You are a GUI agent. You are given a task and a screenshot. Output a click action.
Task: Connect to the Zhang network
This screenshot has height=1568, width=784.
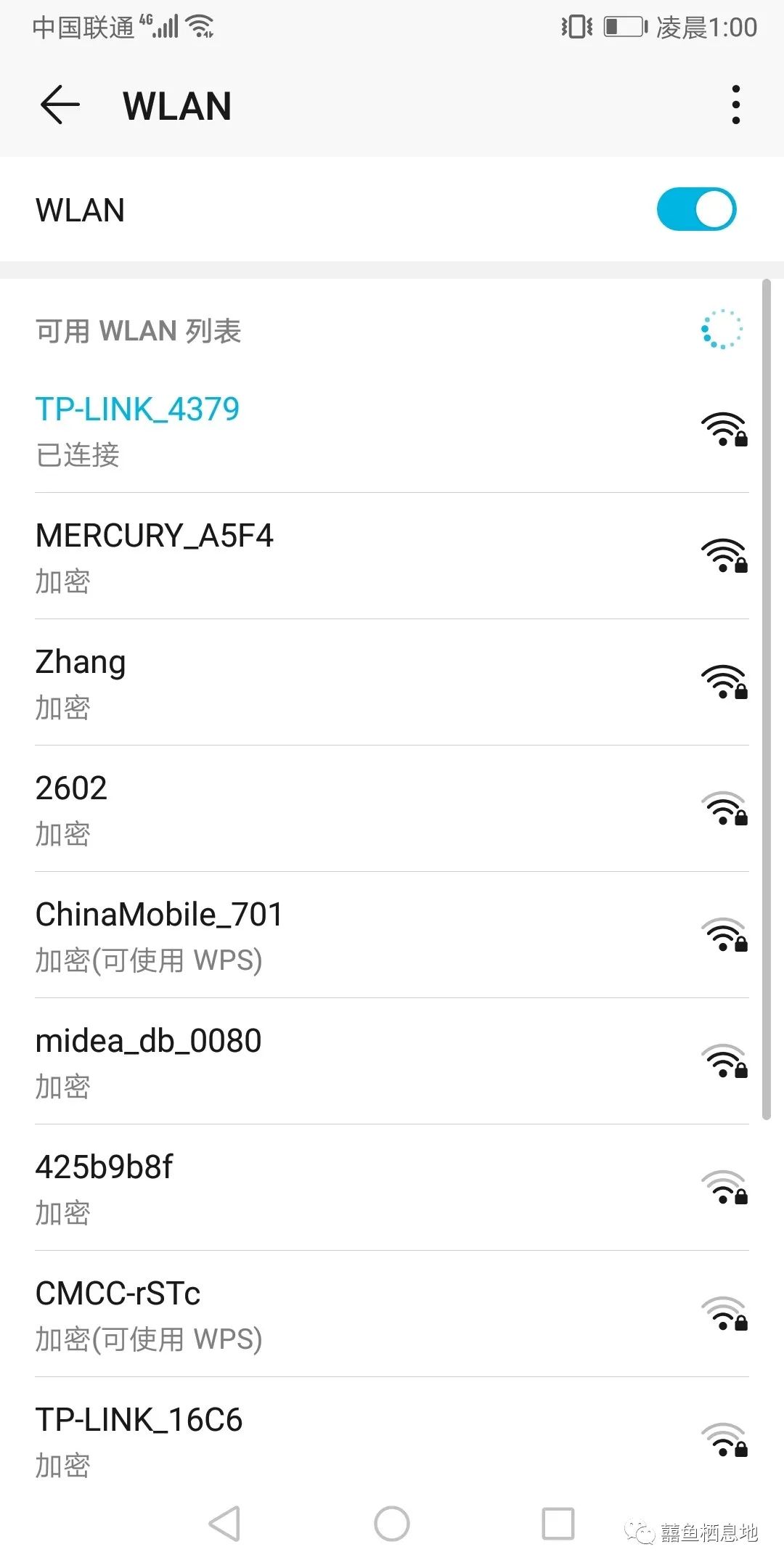click(x=392, y=682)
